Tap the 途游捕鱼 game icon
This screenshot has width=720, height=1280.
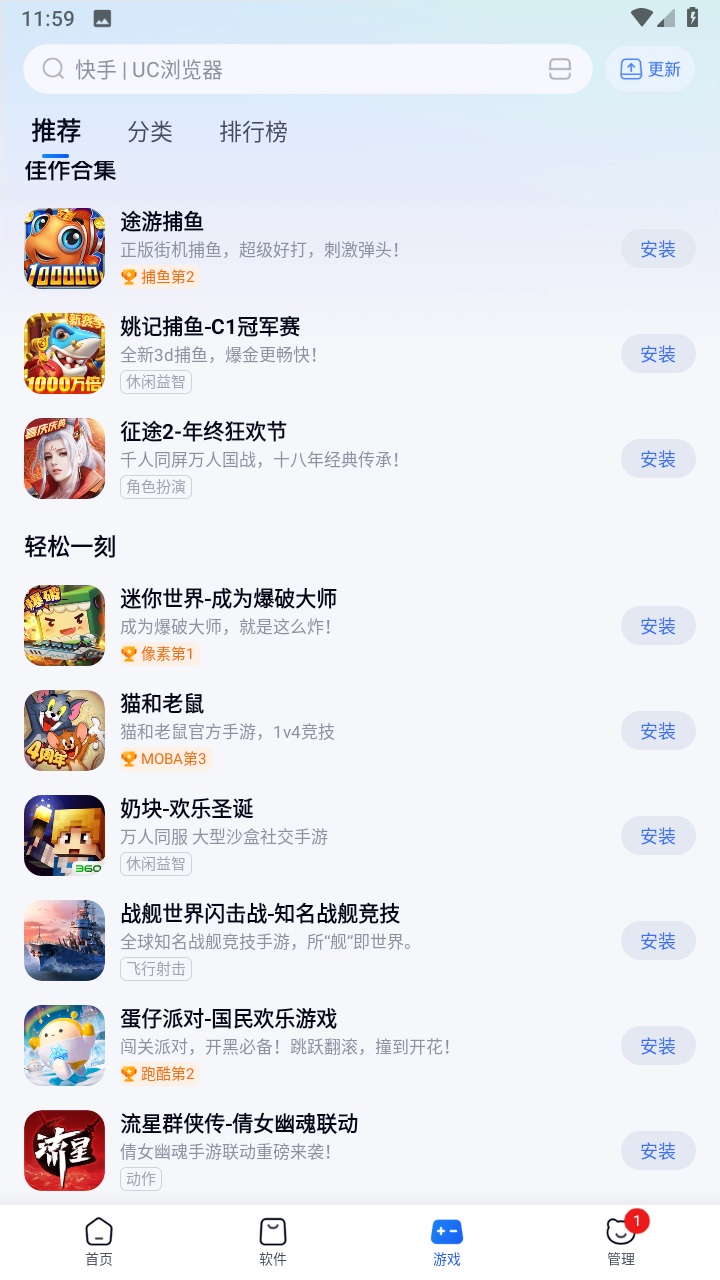(64, 247)
